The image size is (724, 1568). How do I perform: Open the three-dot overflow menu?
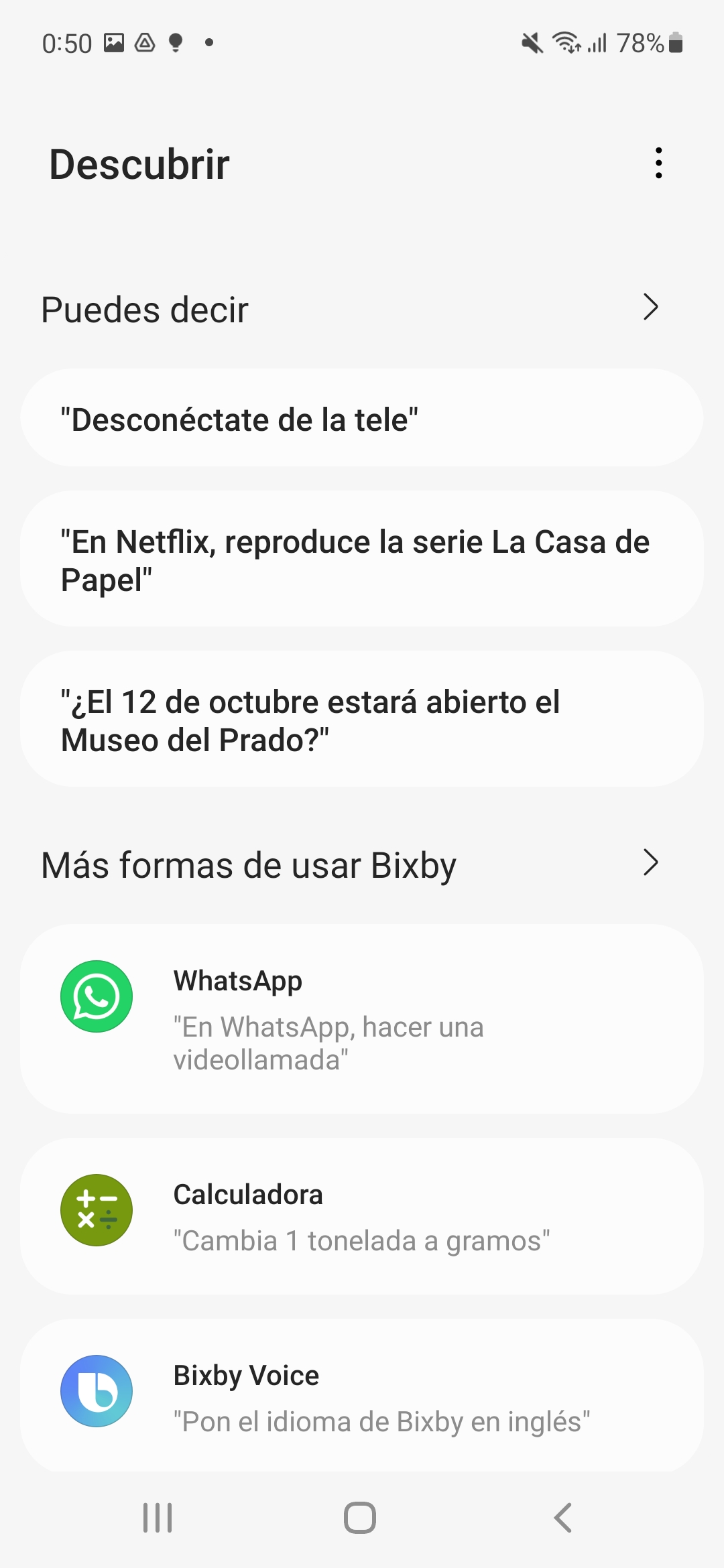pyautogui.click(x=659, y=163)
